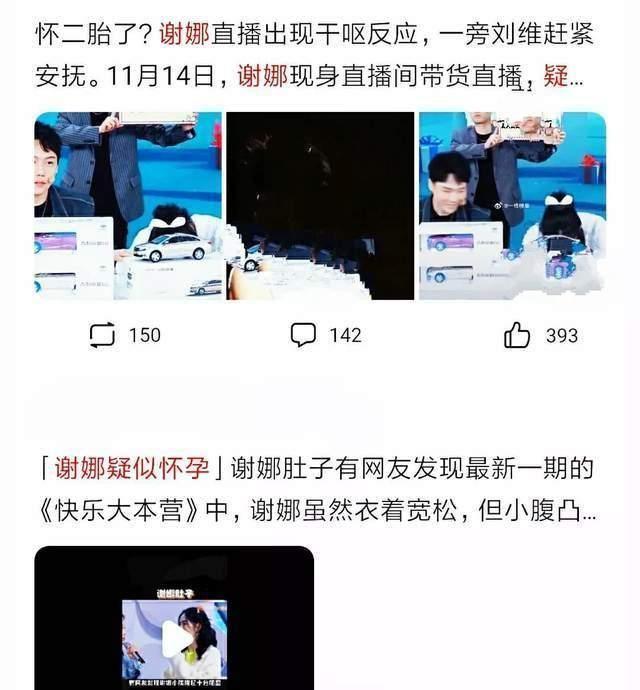This screenshot has height=690, width=640.
Task: Like the post with 393 likes
Action: [x=517, y=335]
